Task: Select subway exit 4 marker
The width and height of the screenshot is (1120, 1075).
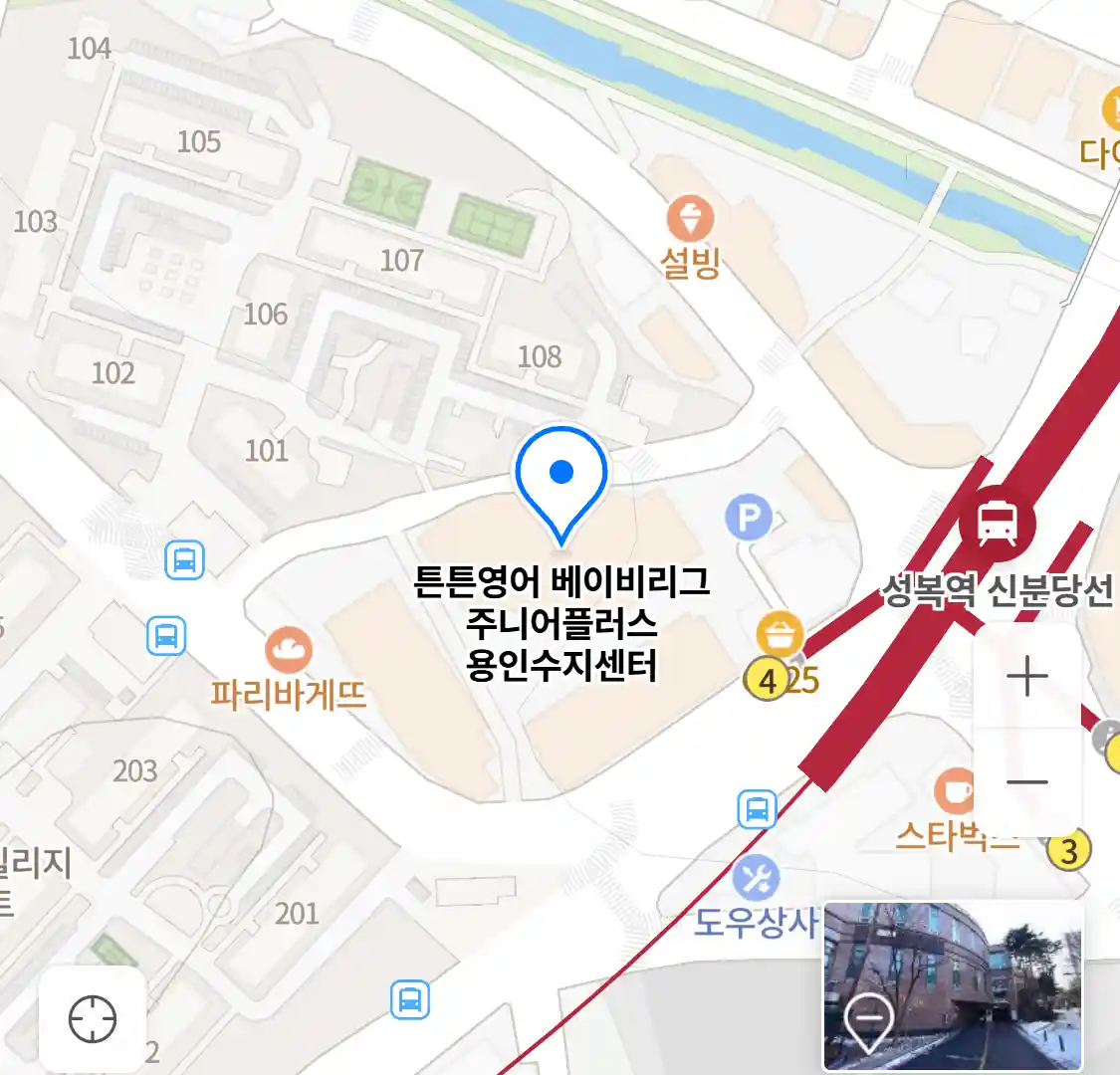Action: tap(767, 682)
